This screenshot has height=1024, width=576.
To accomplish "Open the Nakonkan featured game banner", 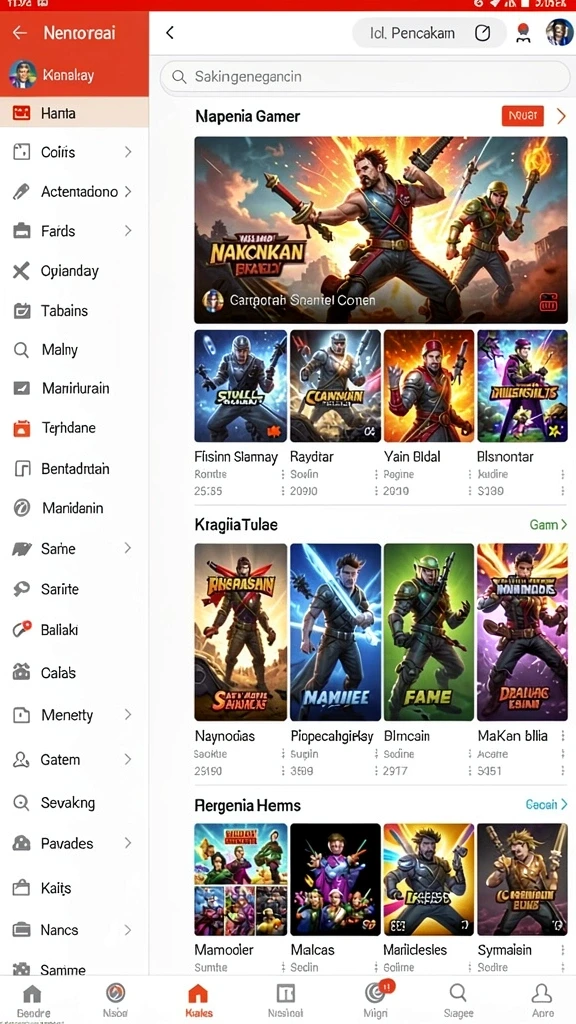I will tap(381, 230).
